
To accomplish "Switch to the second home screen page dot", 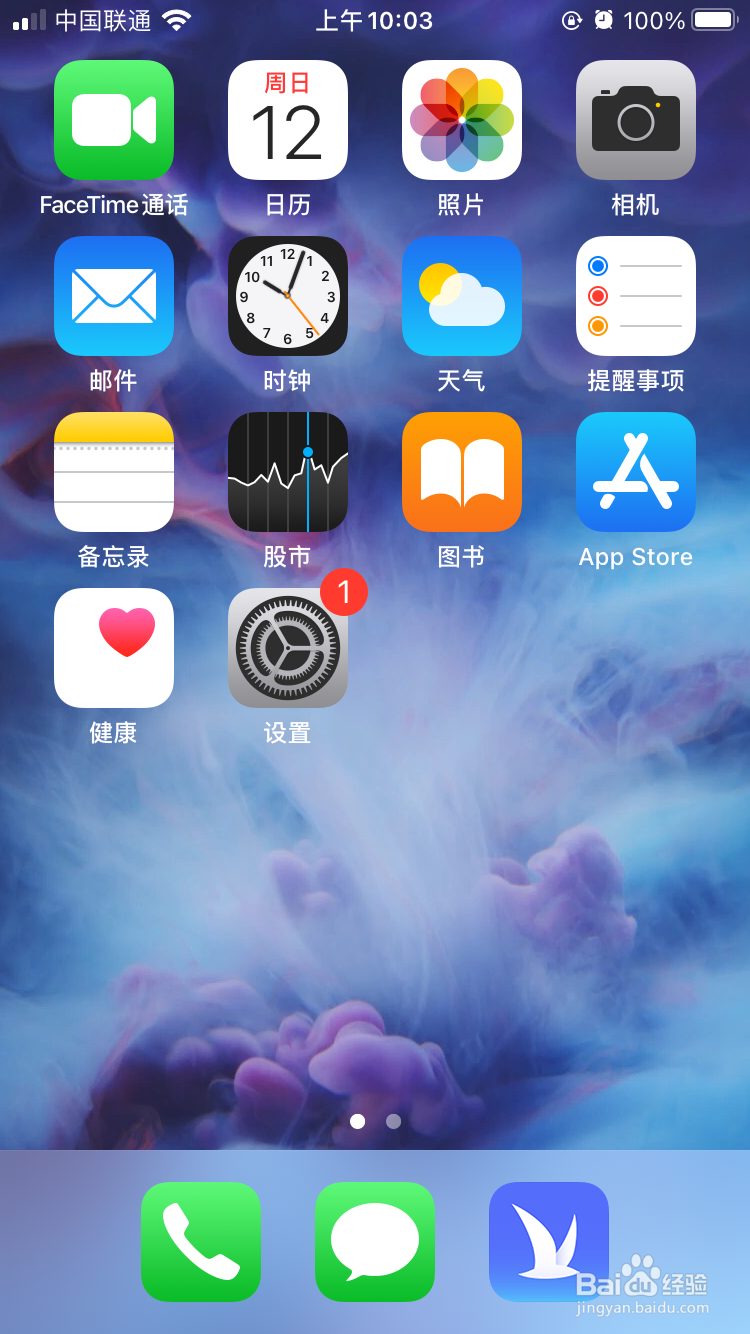I will pyautogui.click(x=393, y=1121).
